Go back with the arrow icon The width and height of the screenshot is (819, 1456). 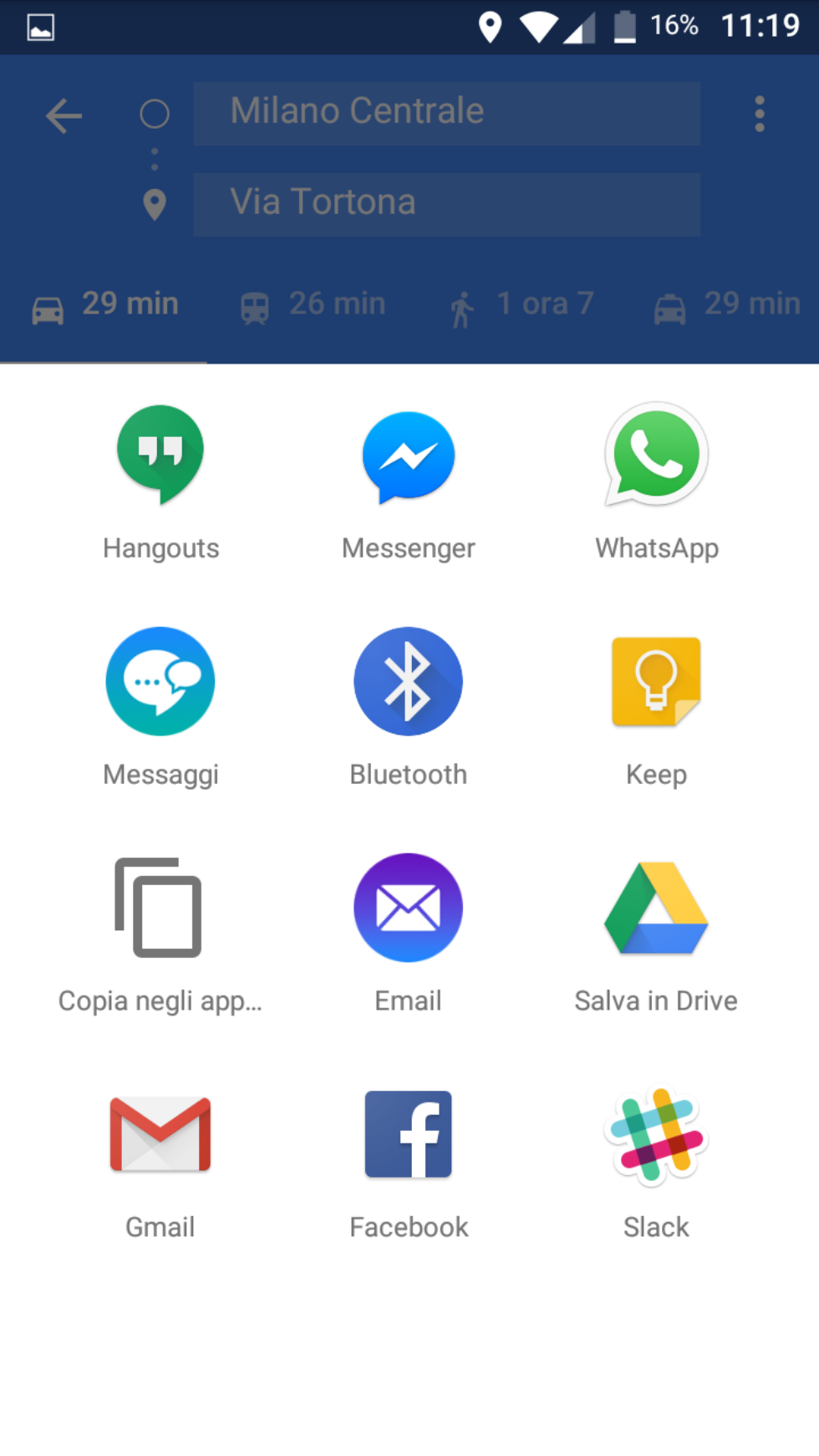point(64,115)
